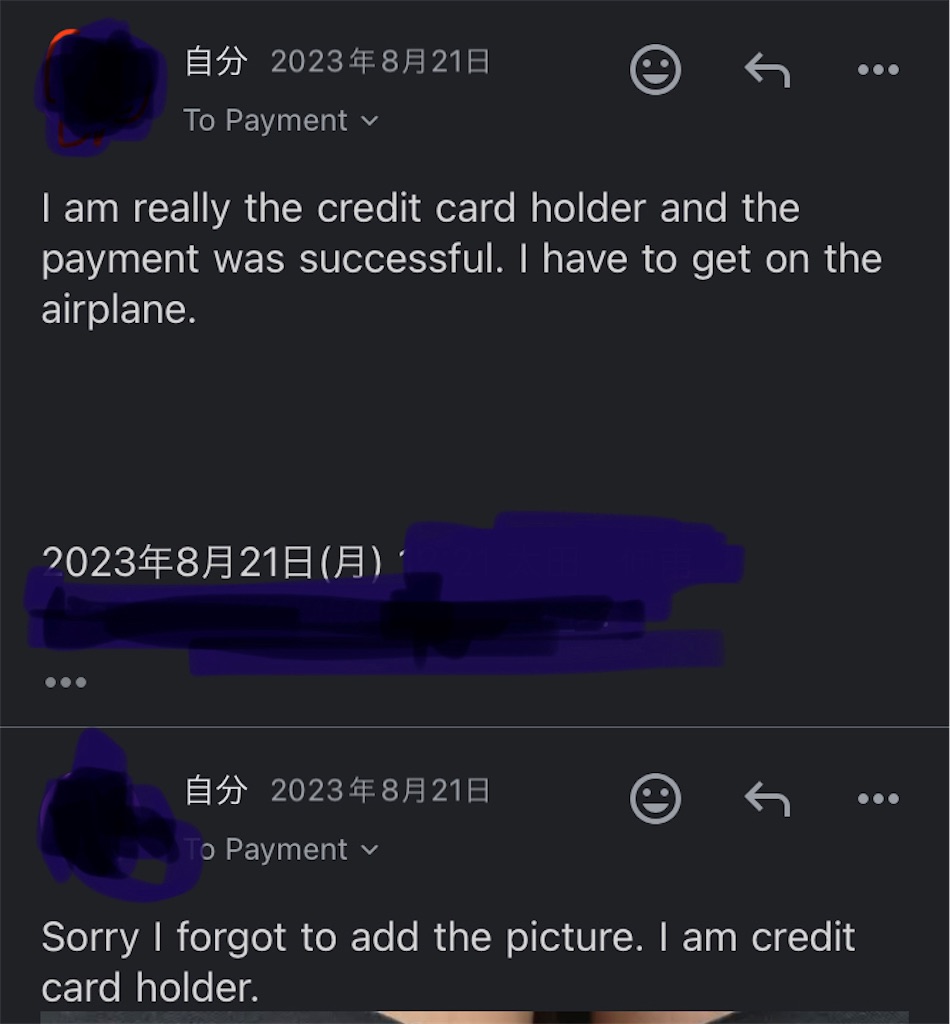Add emoji reaction to second message
The width and height of the screenshot is (950, 1024).
656,799
